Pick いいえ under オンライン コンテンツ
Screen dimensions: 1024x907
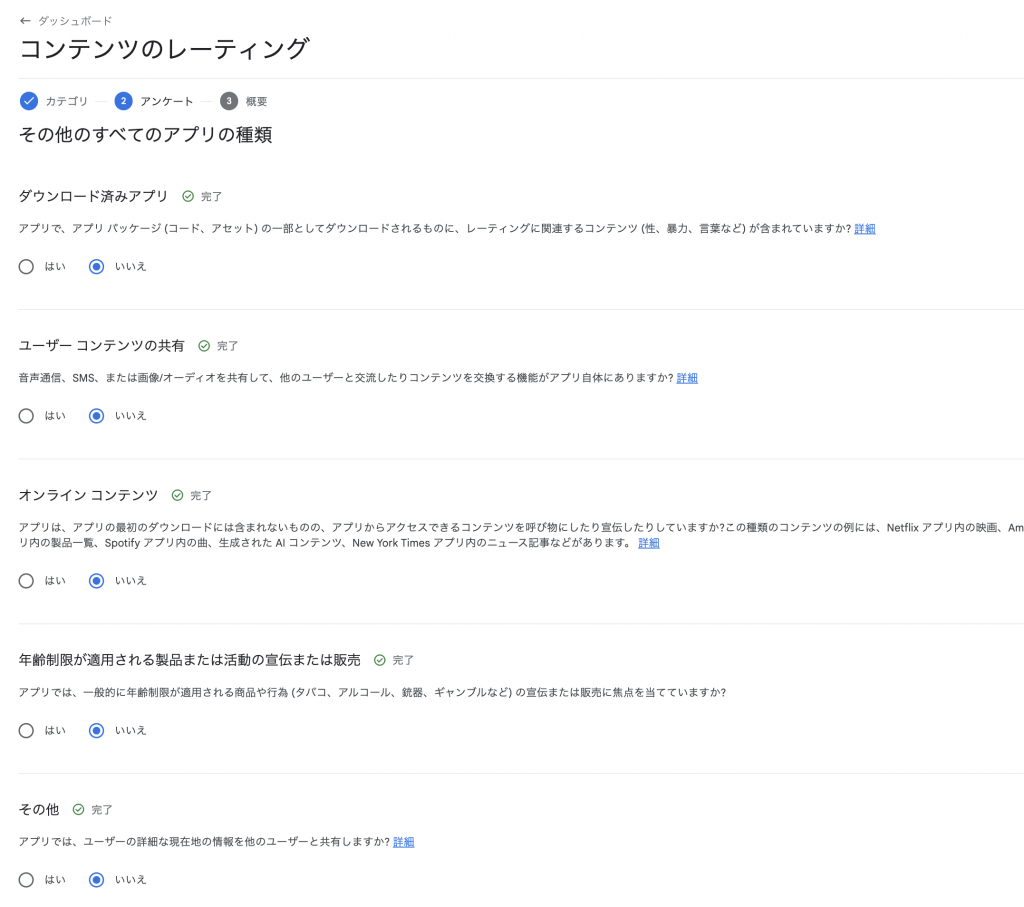coord(97,580)
